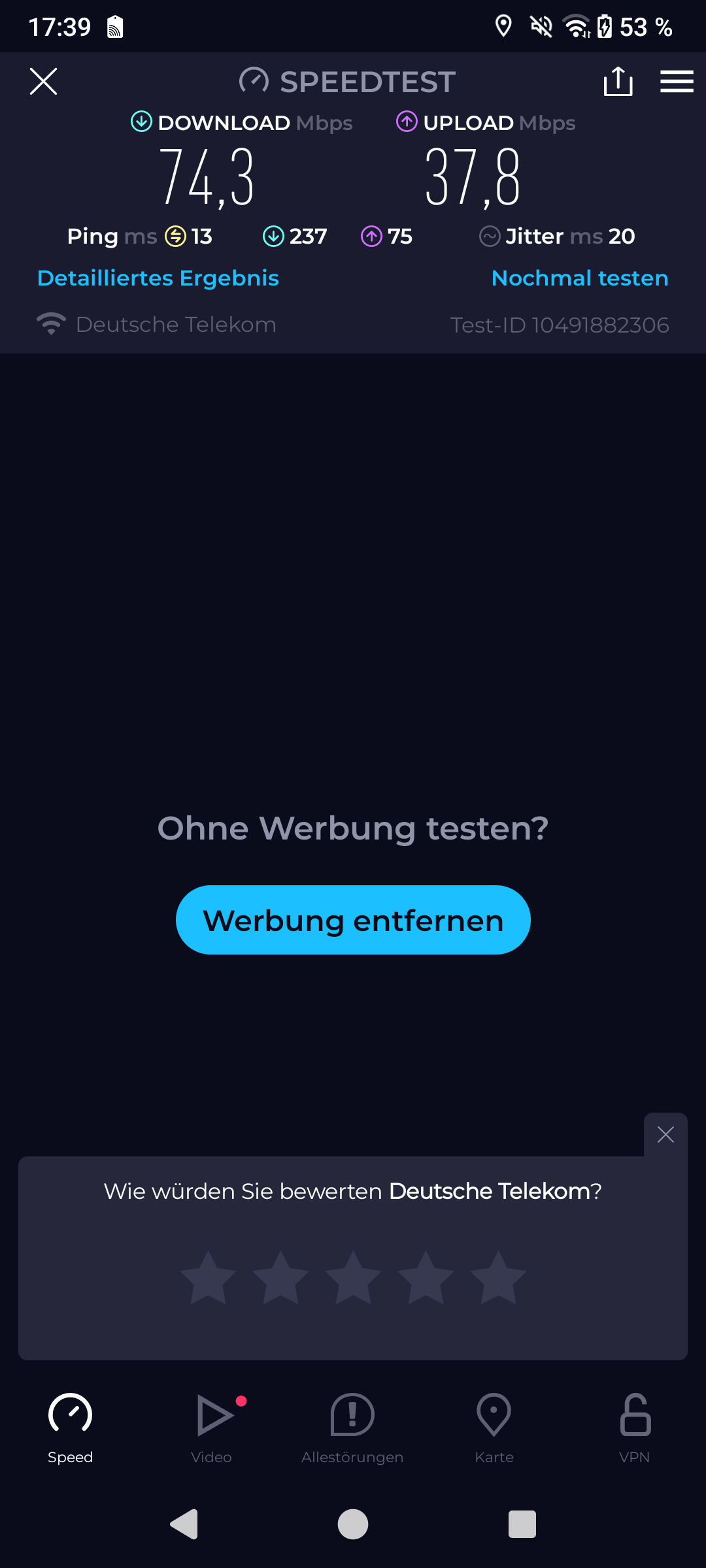The height and width of the screenshot is (1568, 706).
Task: Switch to the Karte tab
Action: (x=494, y=1429)
